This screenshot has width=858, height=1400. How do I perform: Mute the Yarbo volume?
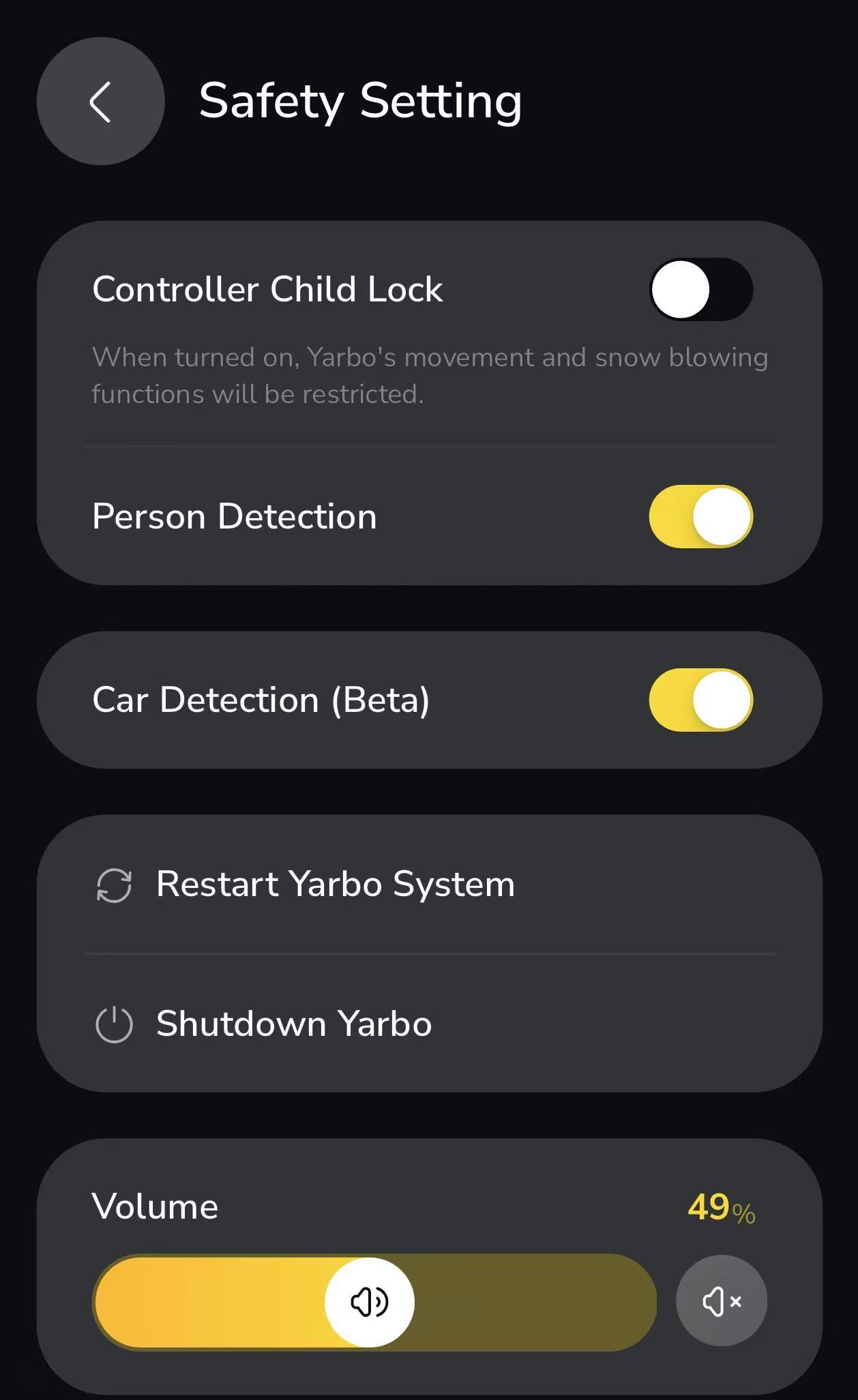[x=721, y=1301]
